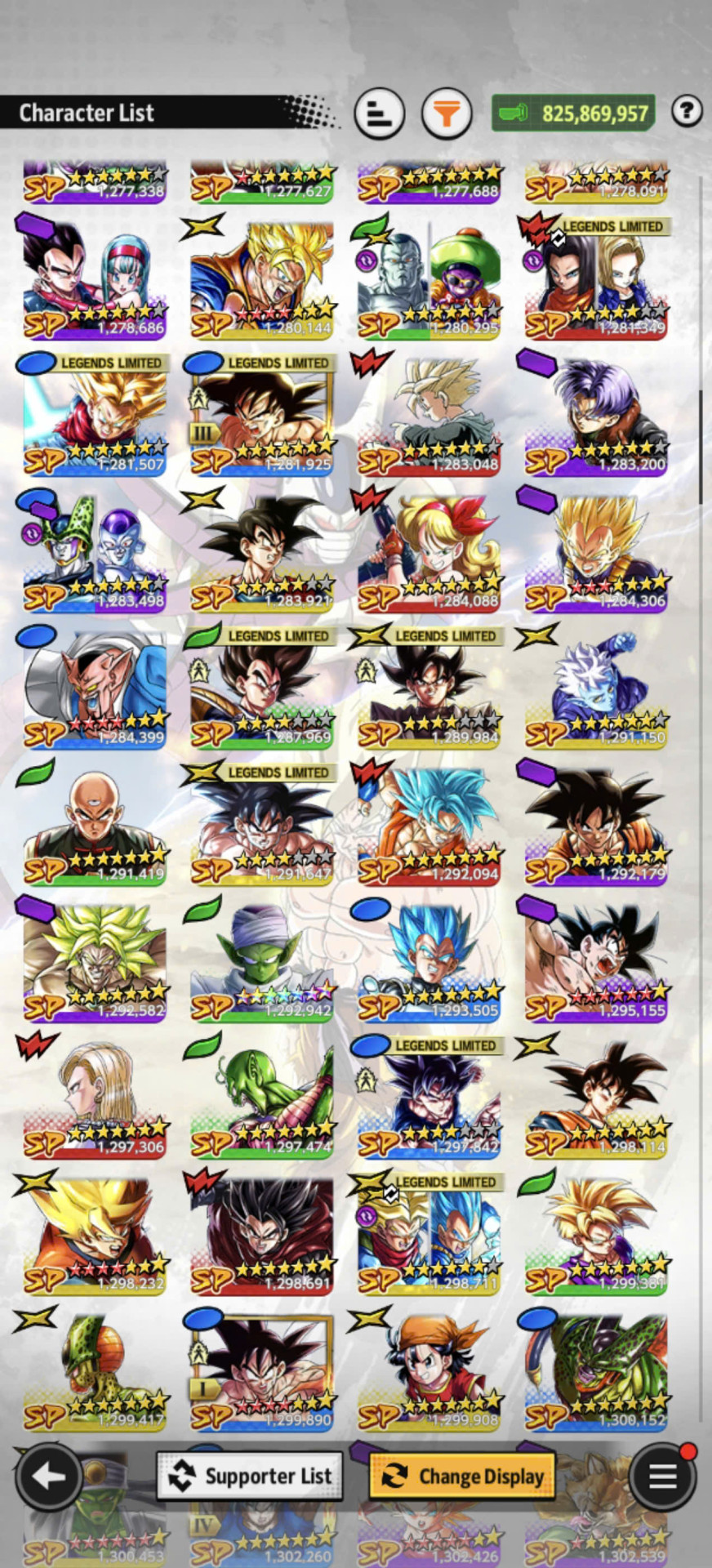Choose the bald character with power 1,291,419

(95, 824)
